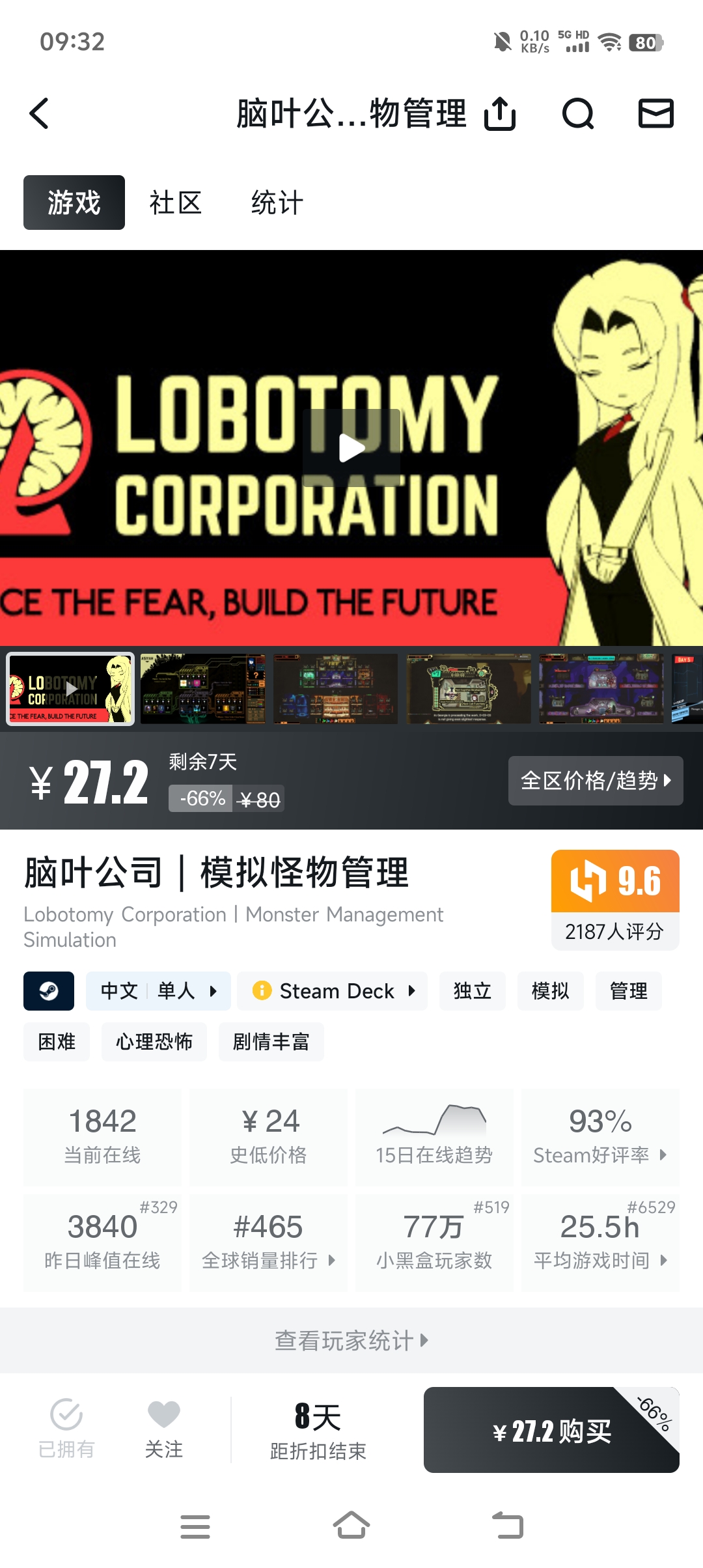Open 查看玩家统计 player statistics
The width and height of the screenshot is (703, 1568).
351,1341
